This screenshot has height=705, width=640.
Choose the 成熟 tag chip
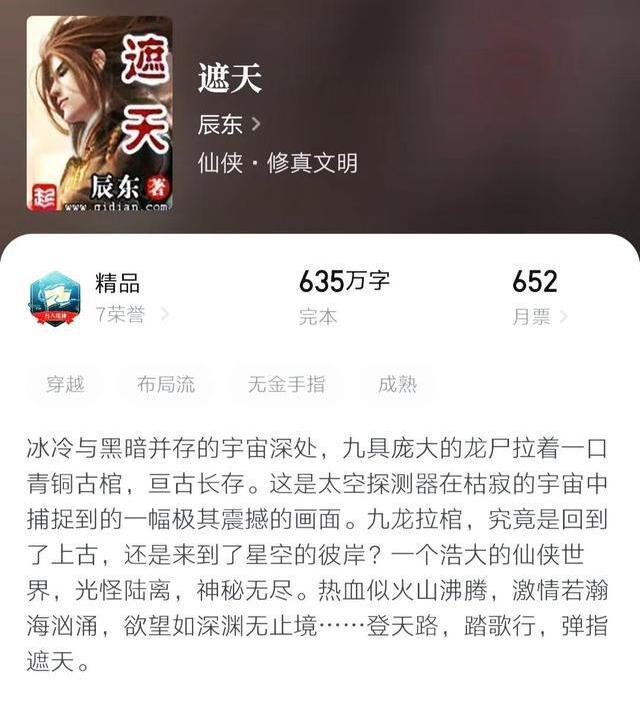click(397, 384)
